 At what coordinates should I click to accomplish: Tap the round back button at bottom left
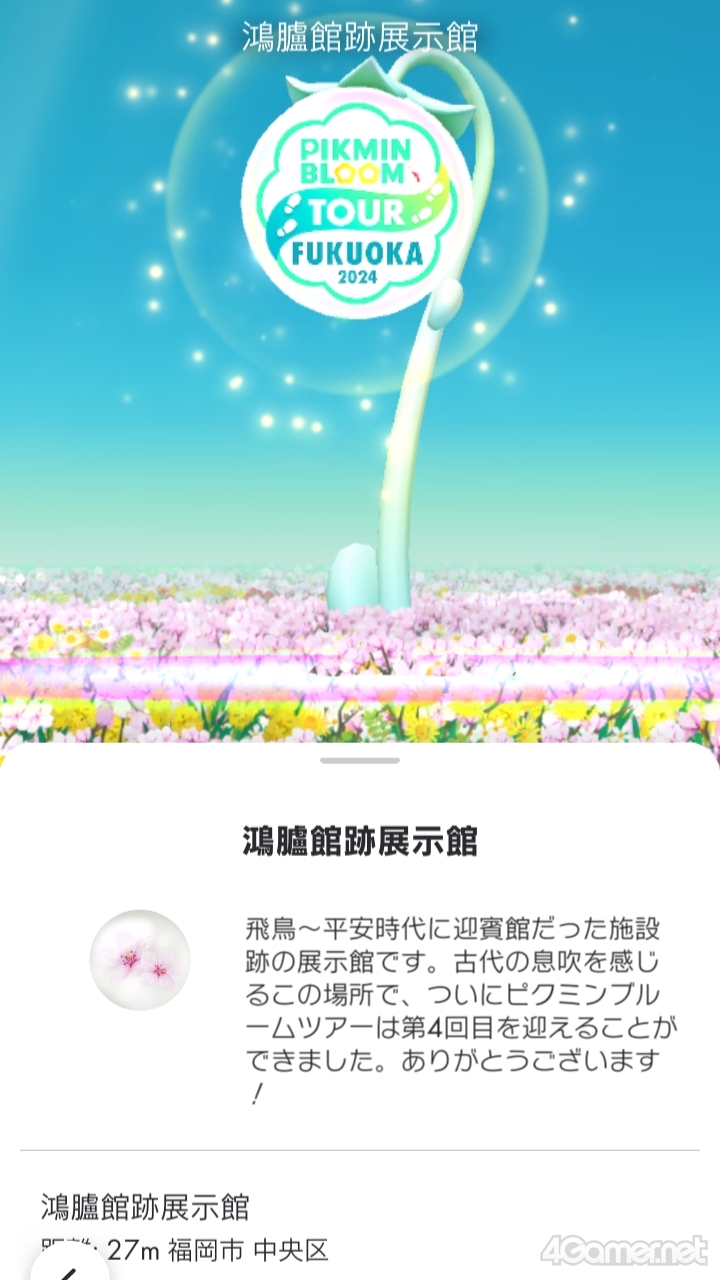pyautogui.click(x=67, y=1266)
